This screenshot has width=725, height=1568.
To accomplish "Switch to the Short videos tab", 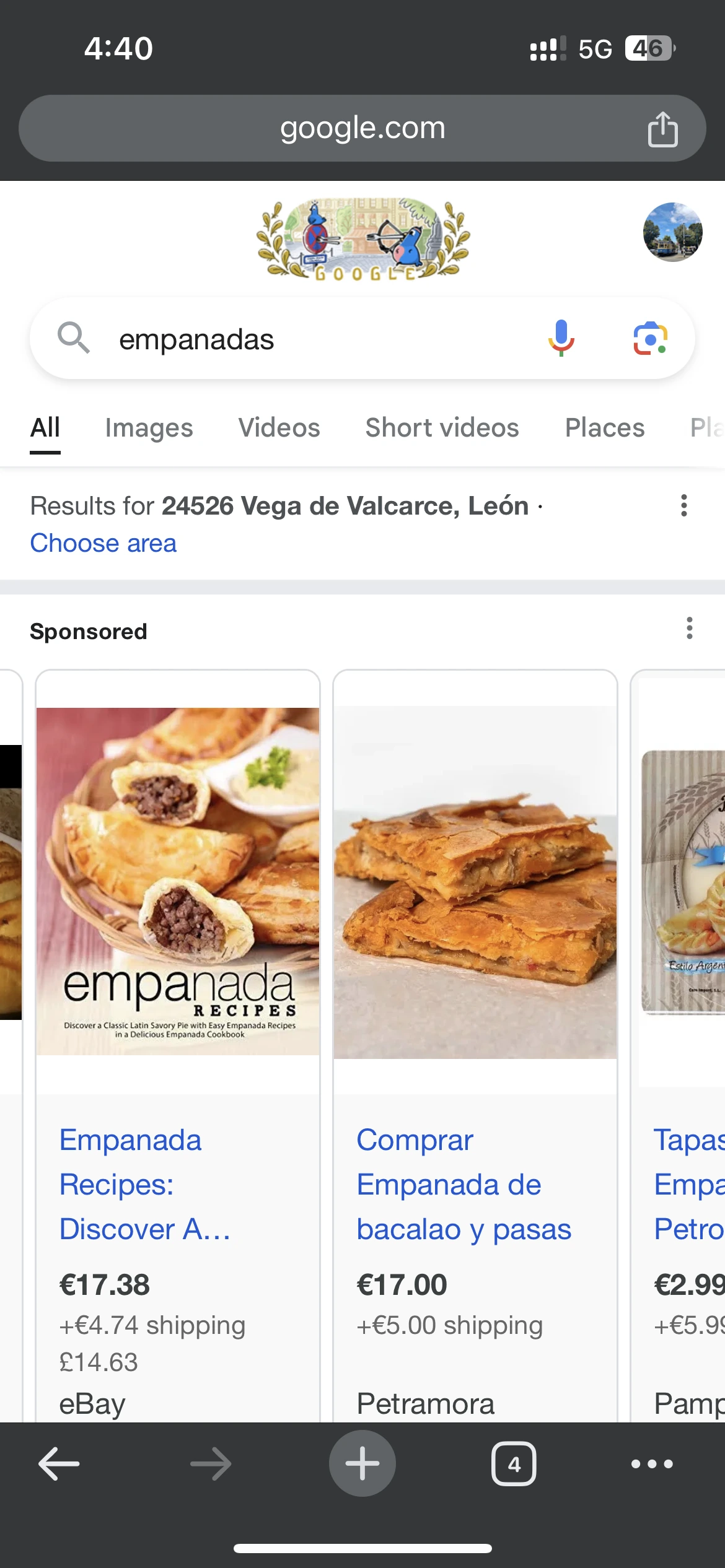I will [x=442, y=428].
